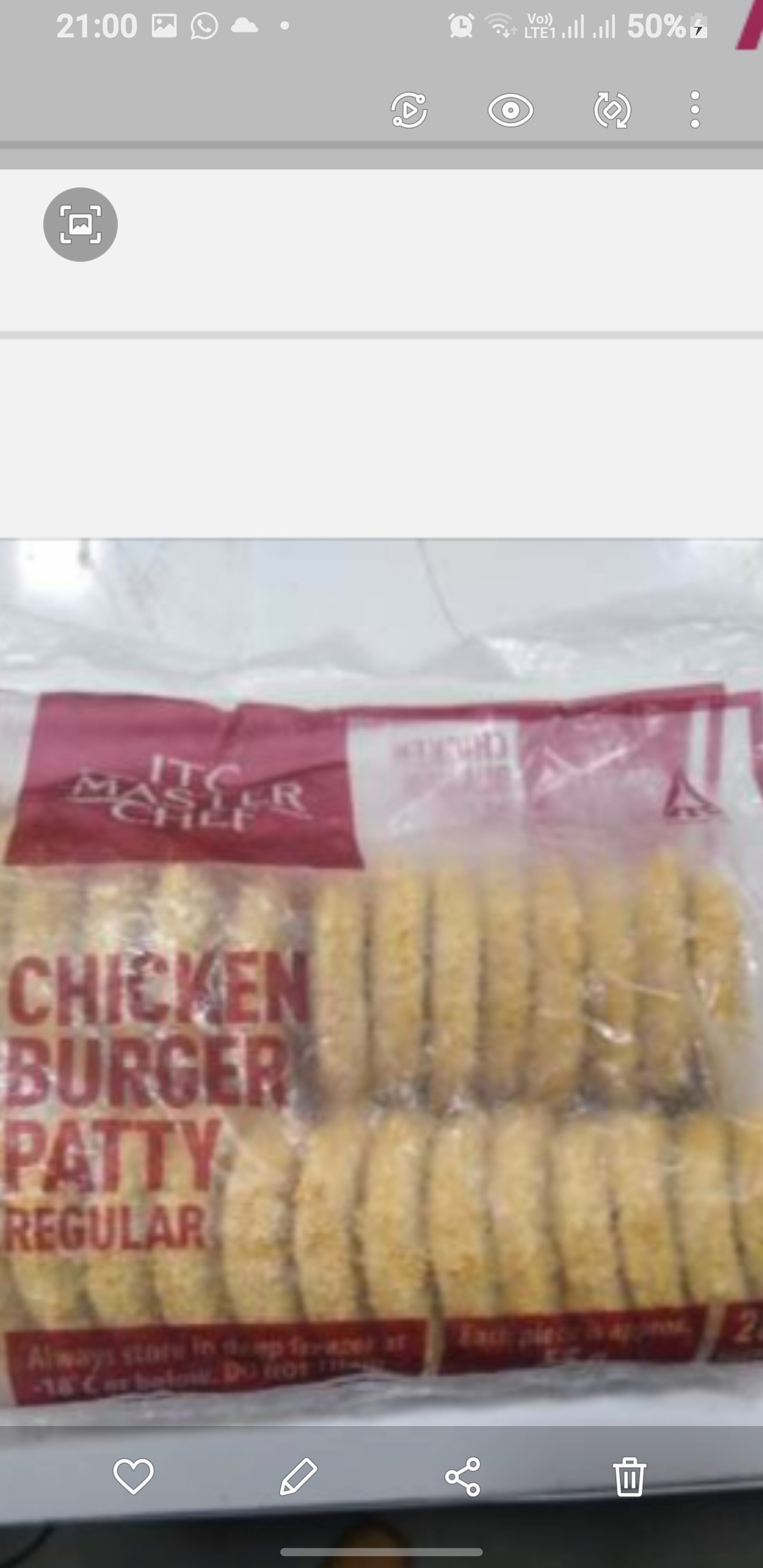Share this photo
This screenshot has width=763, height=1568.
coord(463,1476)
